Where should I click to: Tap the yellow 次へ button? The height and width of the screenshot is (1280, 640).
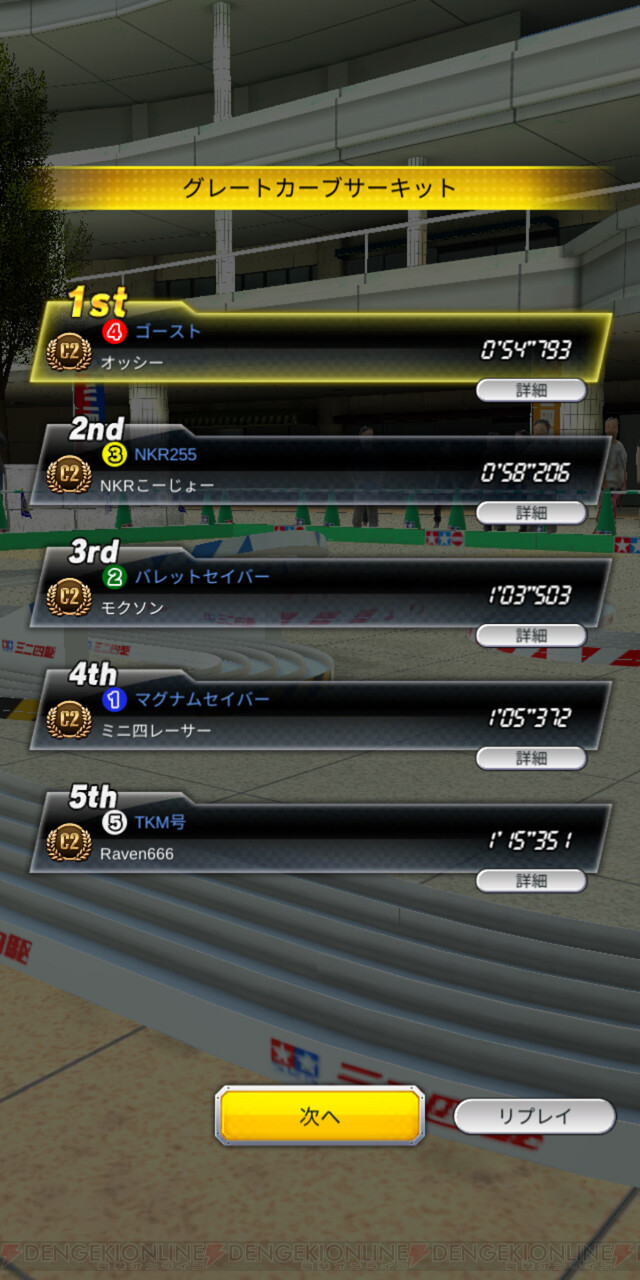click(320, 1116)
